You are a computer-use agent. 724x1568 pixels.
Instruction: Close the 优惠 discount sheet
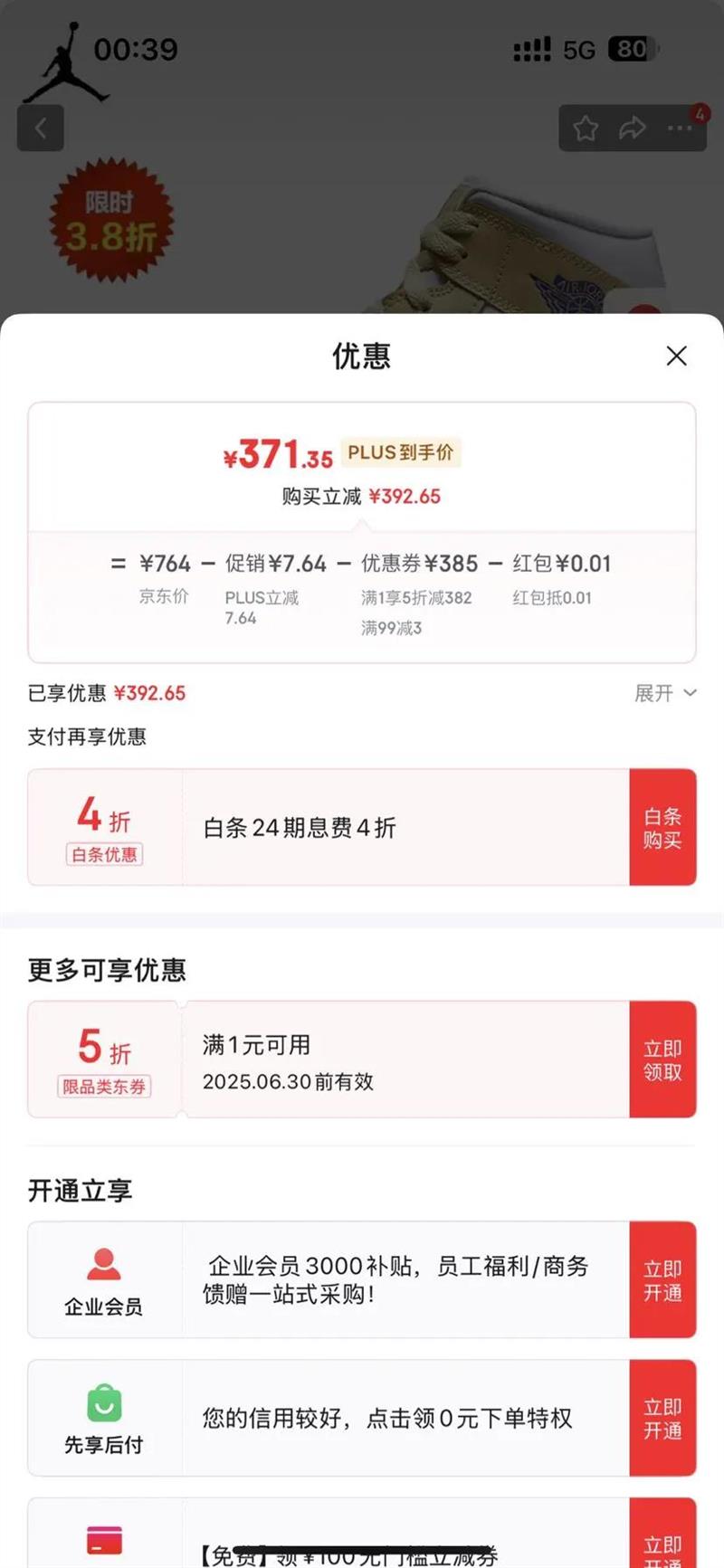pyautogui.click(x=676, y=356)
